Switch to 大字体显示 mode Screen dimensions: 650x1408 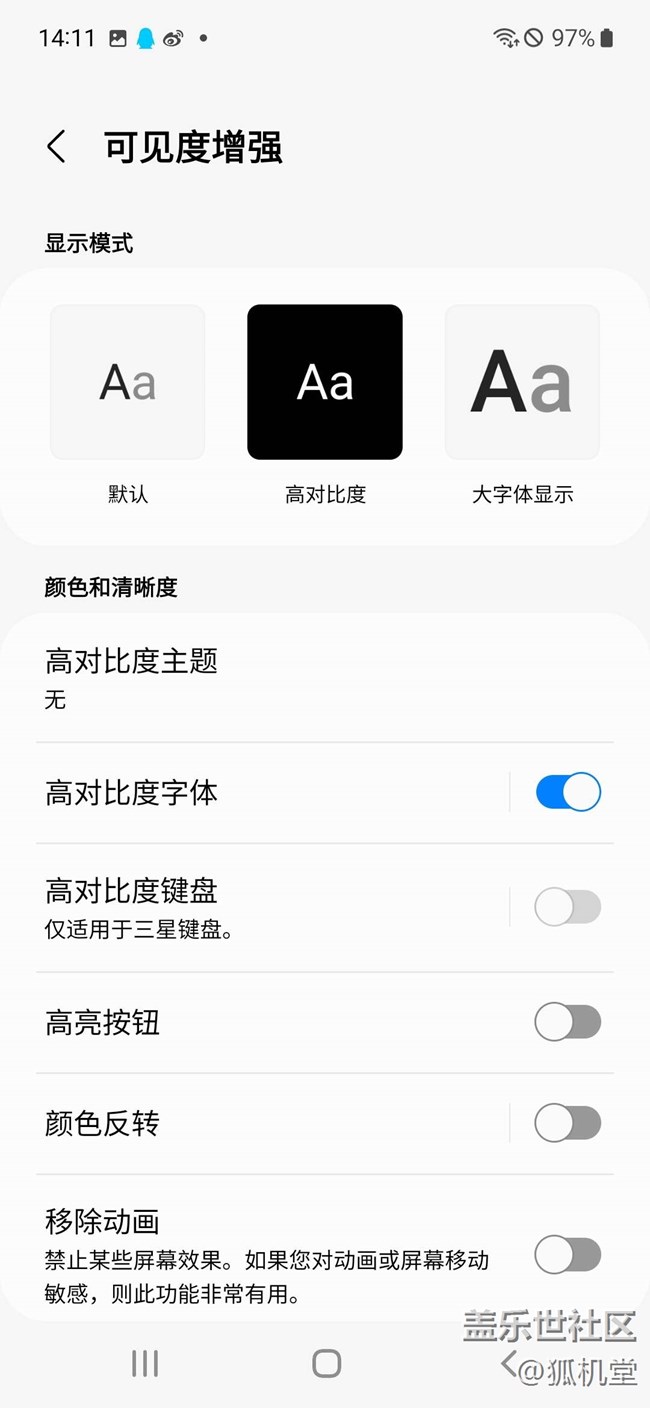pyautogui.click(x=522, y=382)
